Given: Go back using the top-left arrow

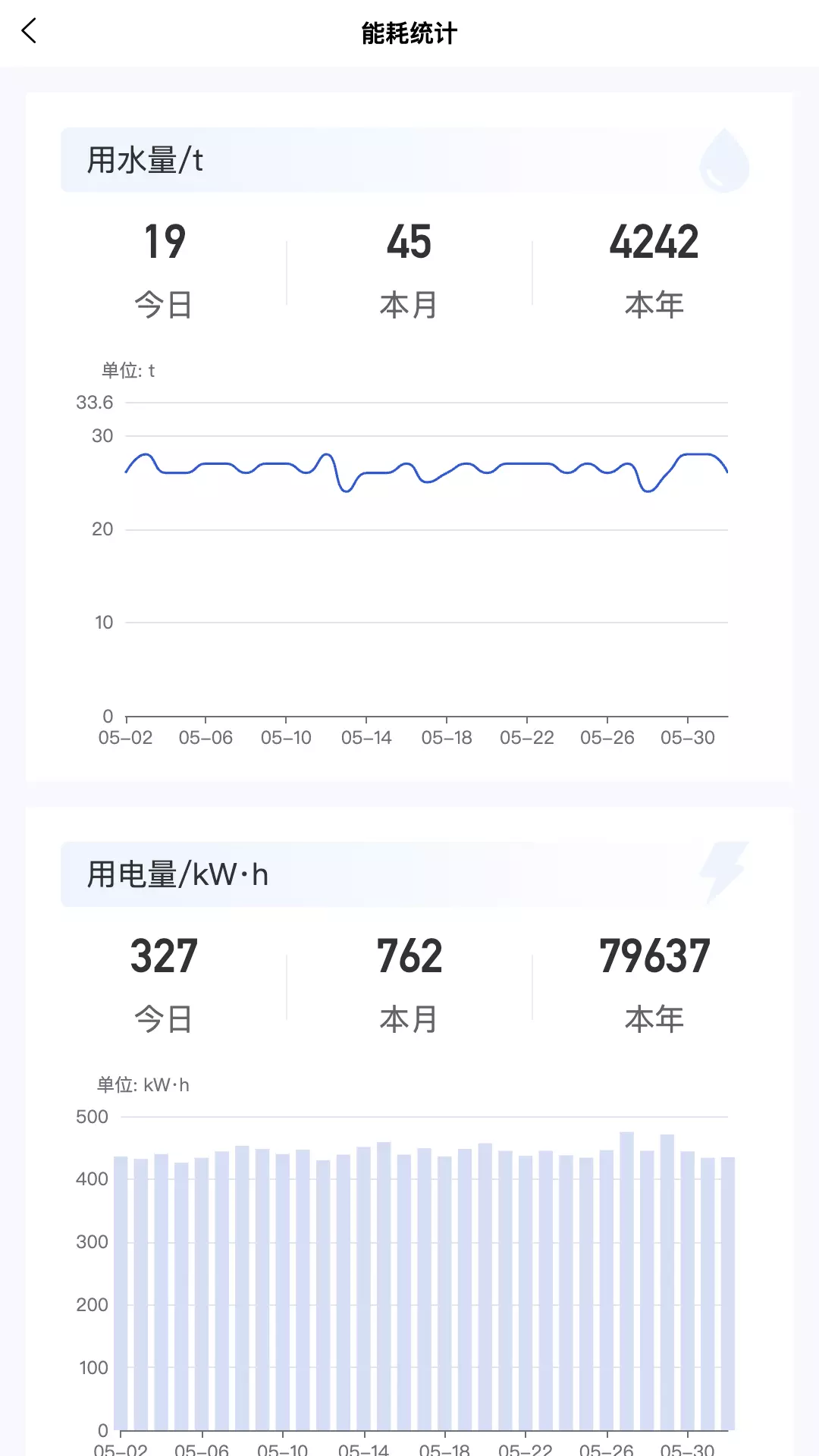Looking at the screenshot, I should click(29, 32).
